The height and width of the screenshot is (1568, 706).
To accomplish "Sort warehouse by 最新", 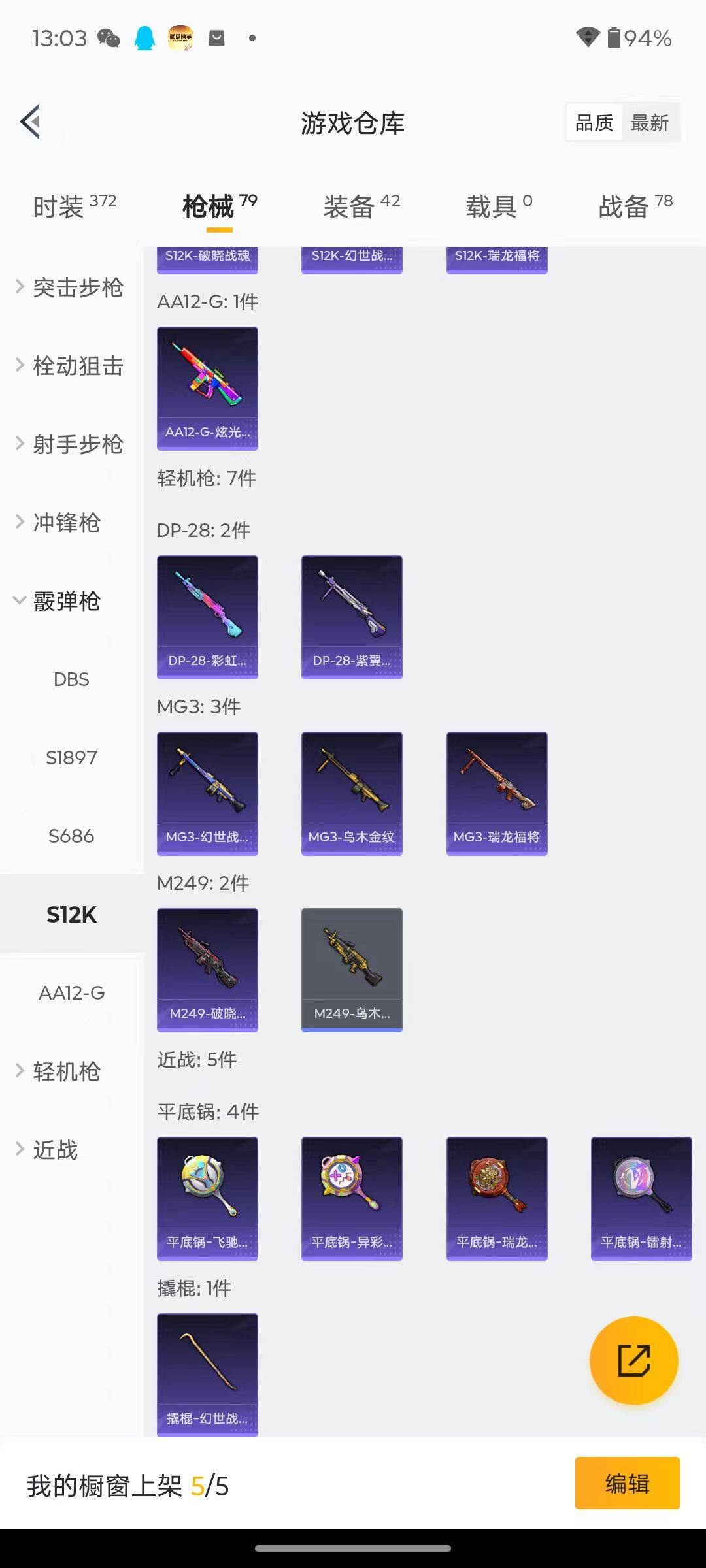I will 649,123.
